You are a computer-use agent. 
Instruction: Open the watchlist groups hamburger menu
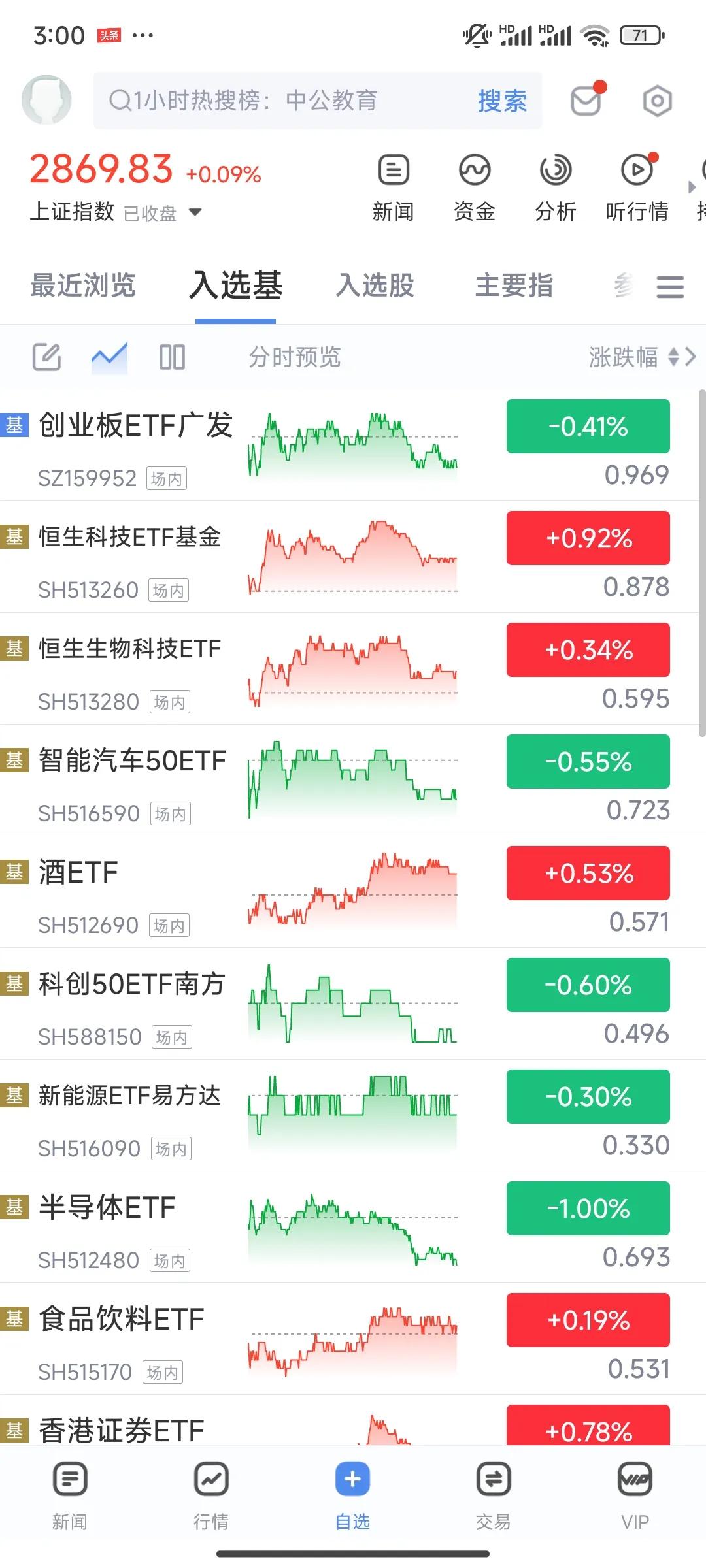(x=670, y=286)
